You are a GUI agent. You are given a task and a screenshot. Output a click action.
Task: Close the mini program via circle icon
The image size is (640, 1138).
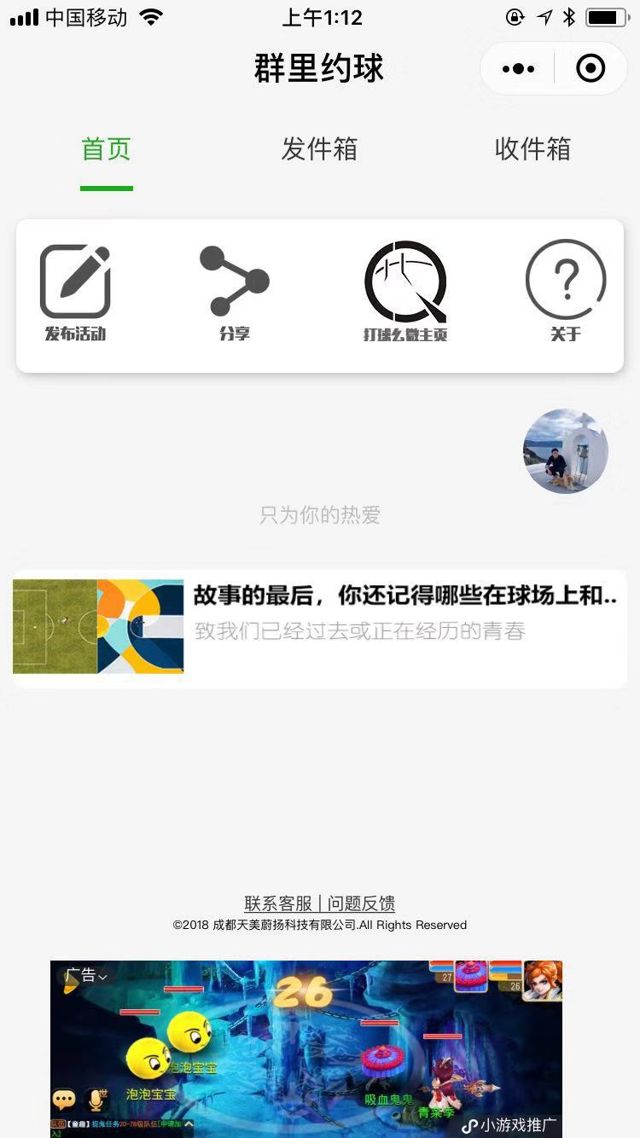591,69
